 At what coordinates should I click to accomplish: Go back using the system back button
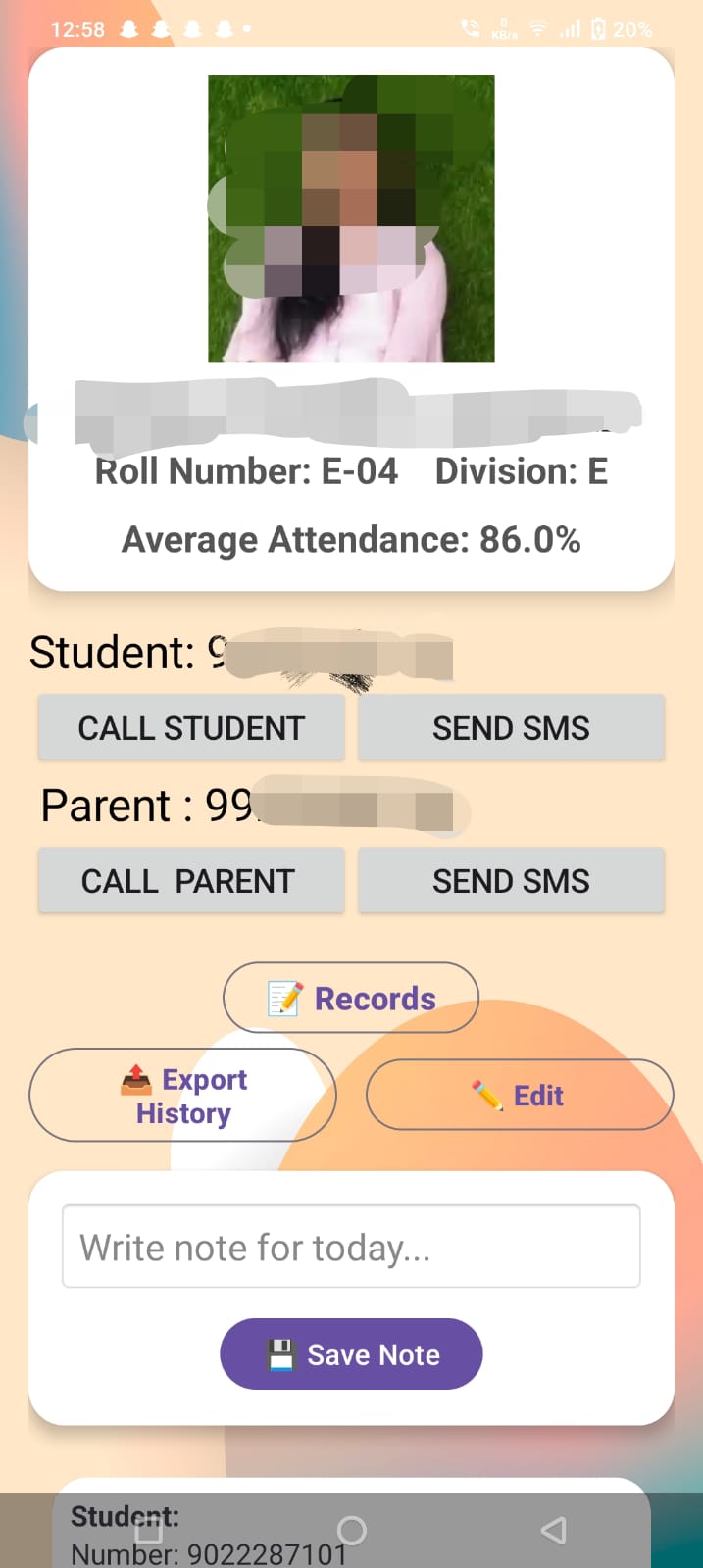[x=554, y=1530]
